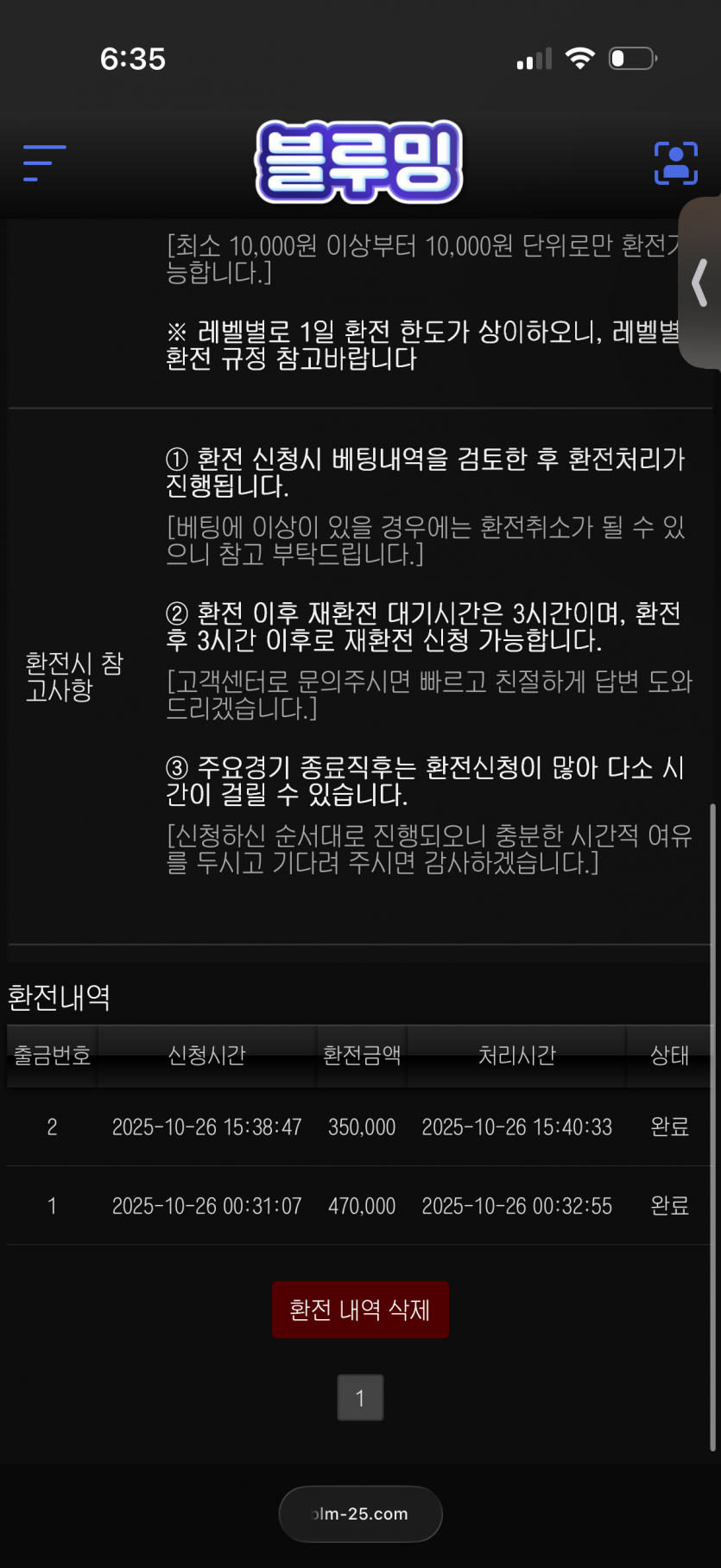
Task: Select page 1 in pagination
Action: click(x=360, y=1398)
